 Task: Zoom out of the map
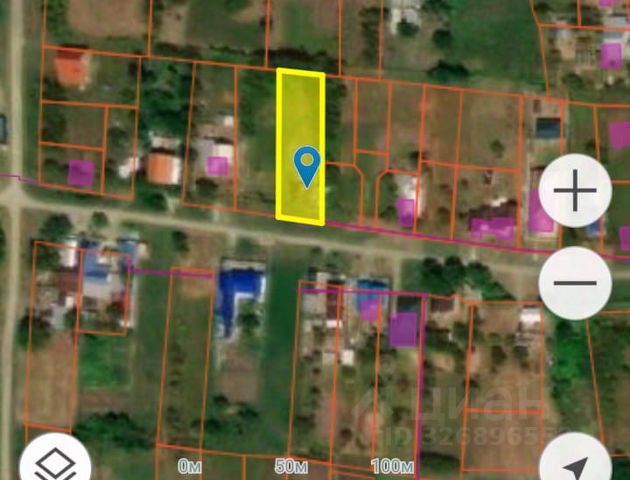pyautogui.click(x=574, y=283)
